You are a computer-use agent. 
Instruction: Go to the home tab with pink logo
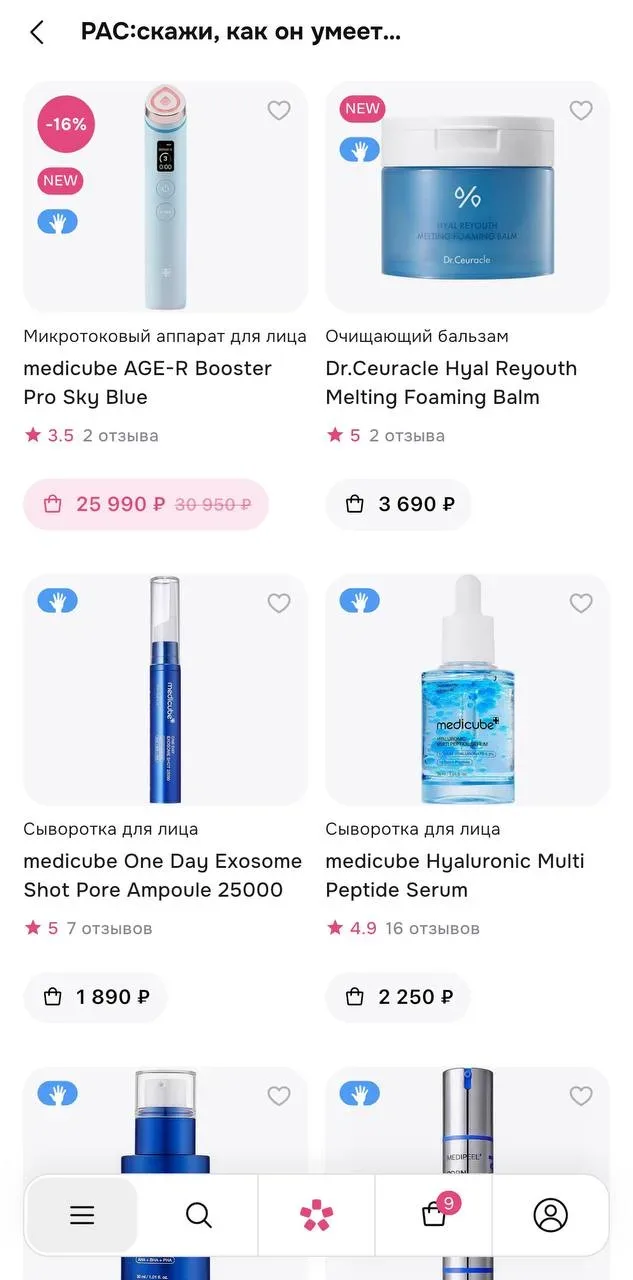pos(316,1215)
